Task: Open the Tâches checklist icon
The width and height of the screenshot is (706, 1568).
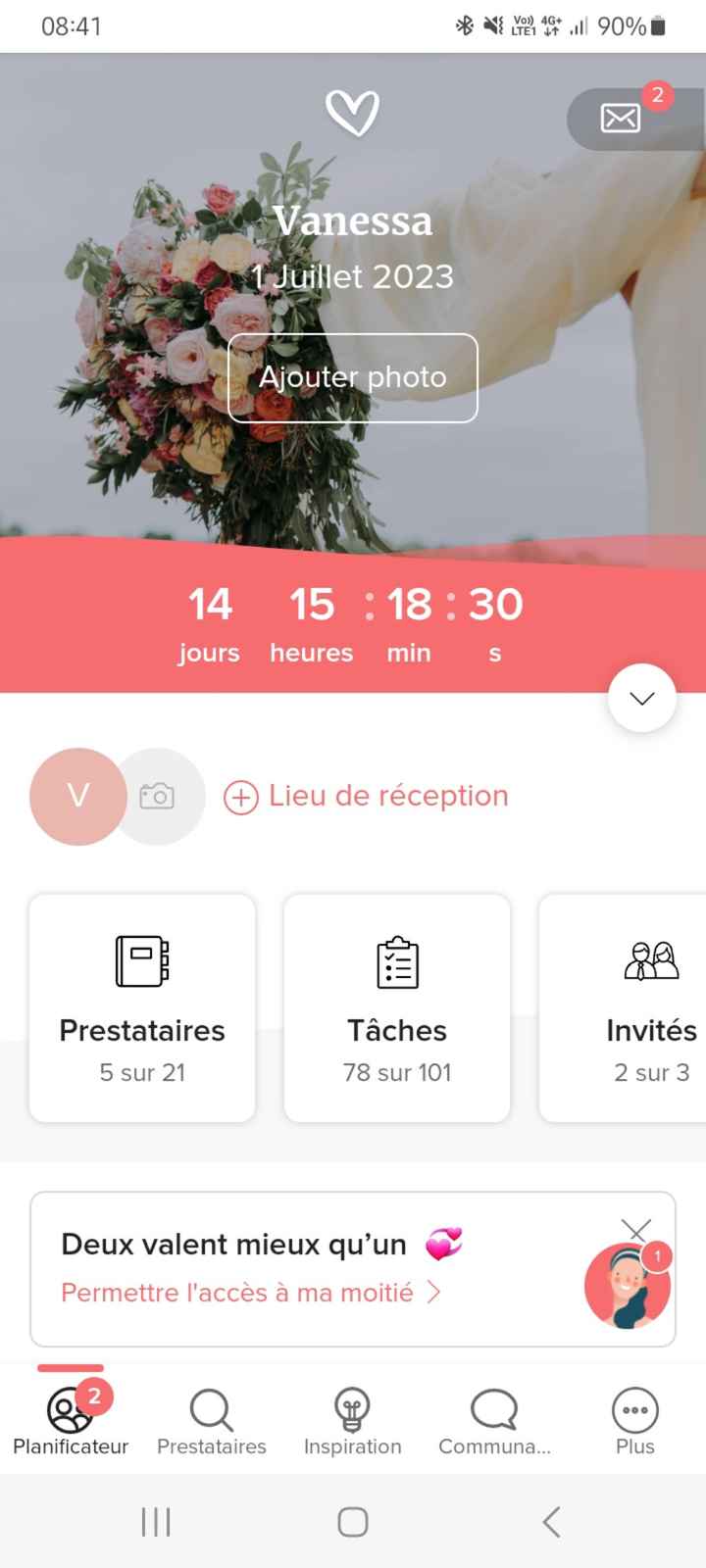Action: (396, 961)
